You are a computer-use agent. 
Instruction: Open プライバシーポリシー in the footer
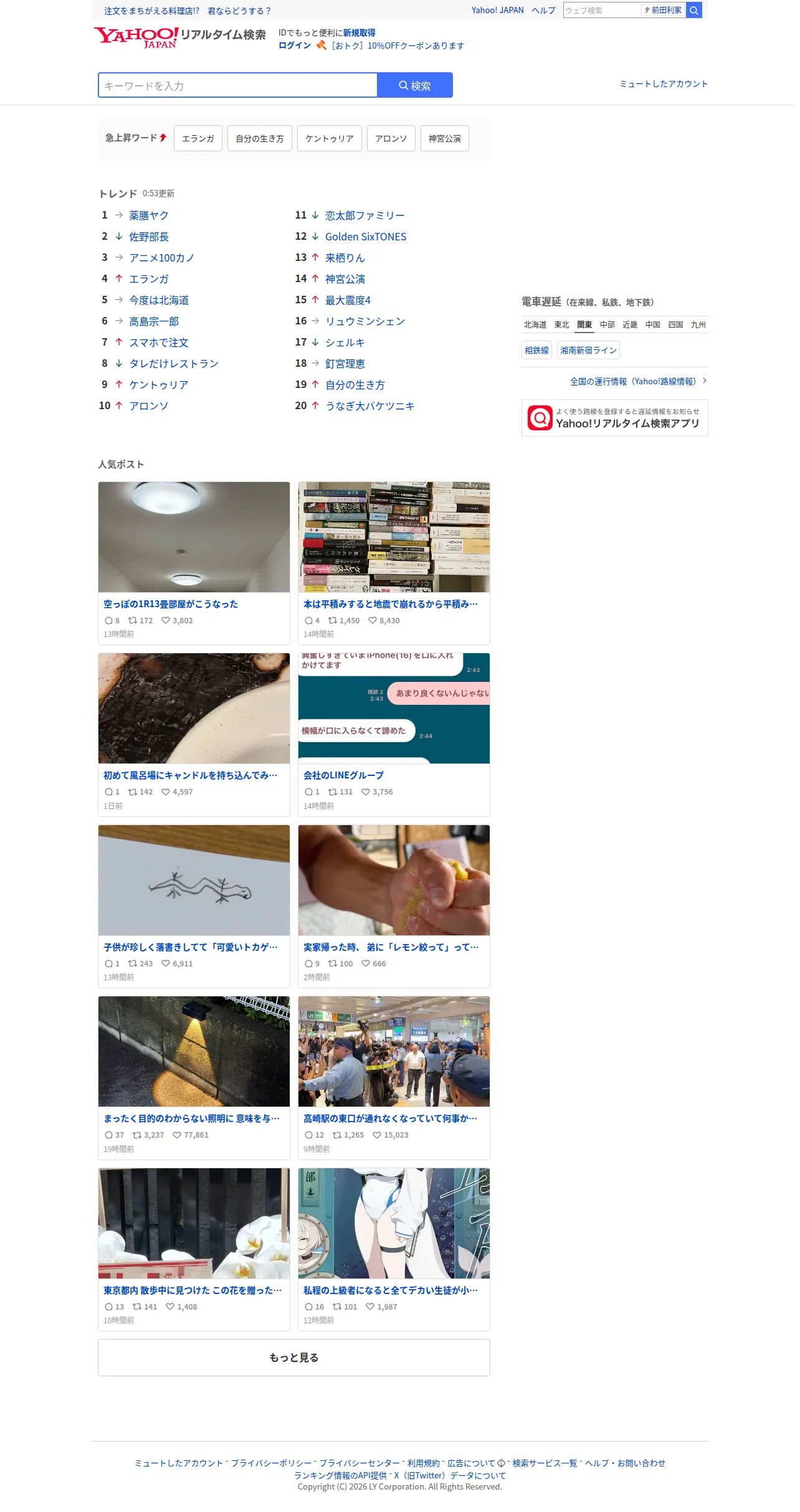271,1463
